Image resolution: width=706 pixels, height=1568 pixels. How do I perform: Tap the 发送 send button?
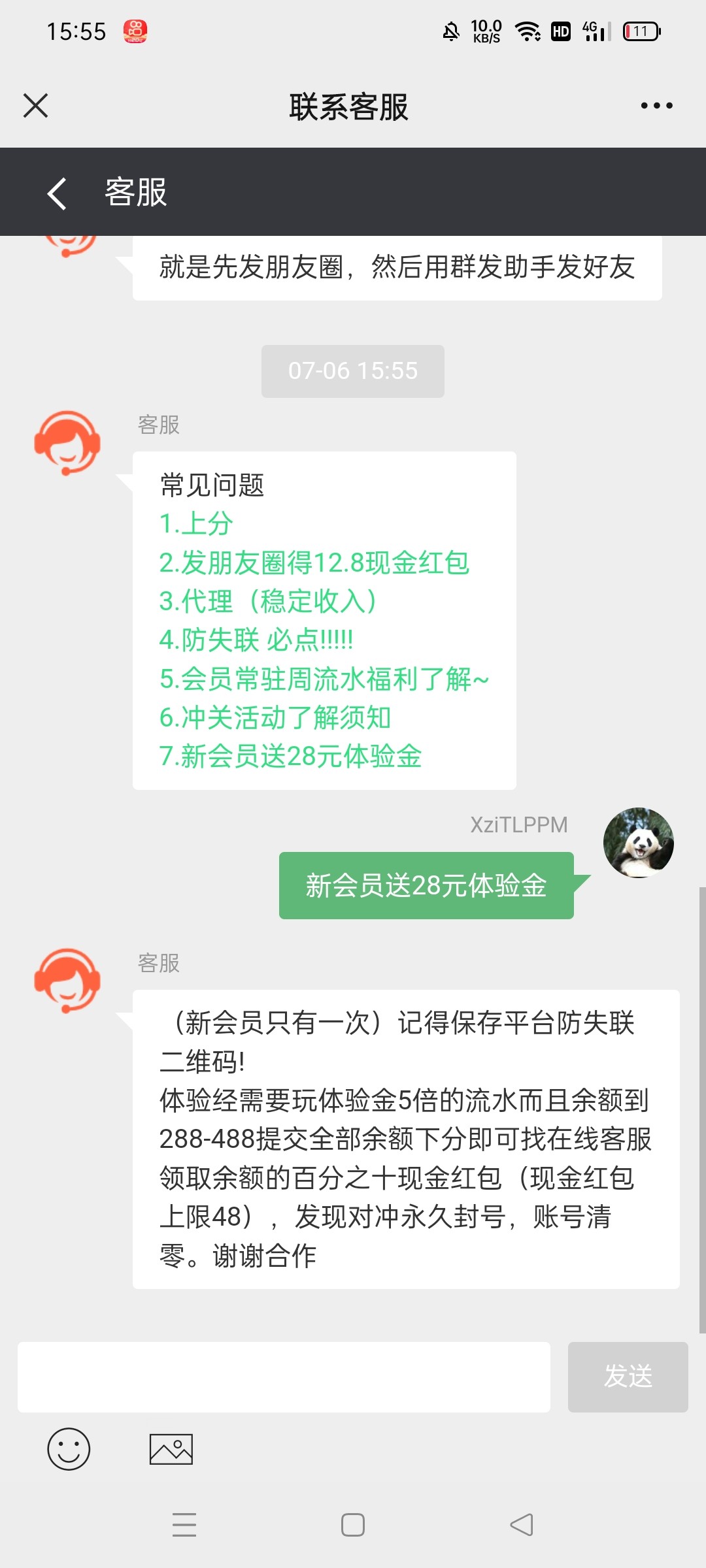coord(628,1377)
